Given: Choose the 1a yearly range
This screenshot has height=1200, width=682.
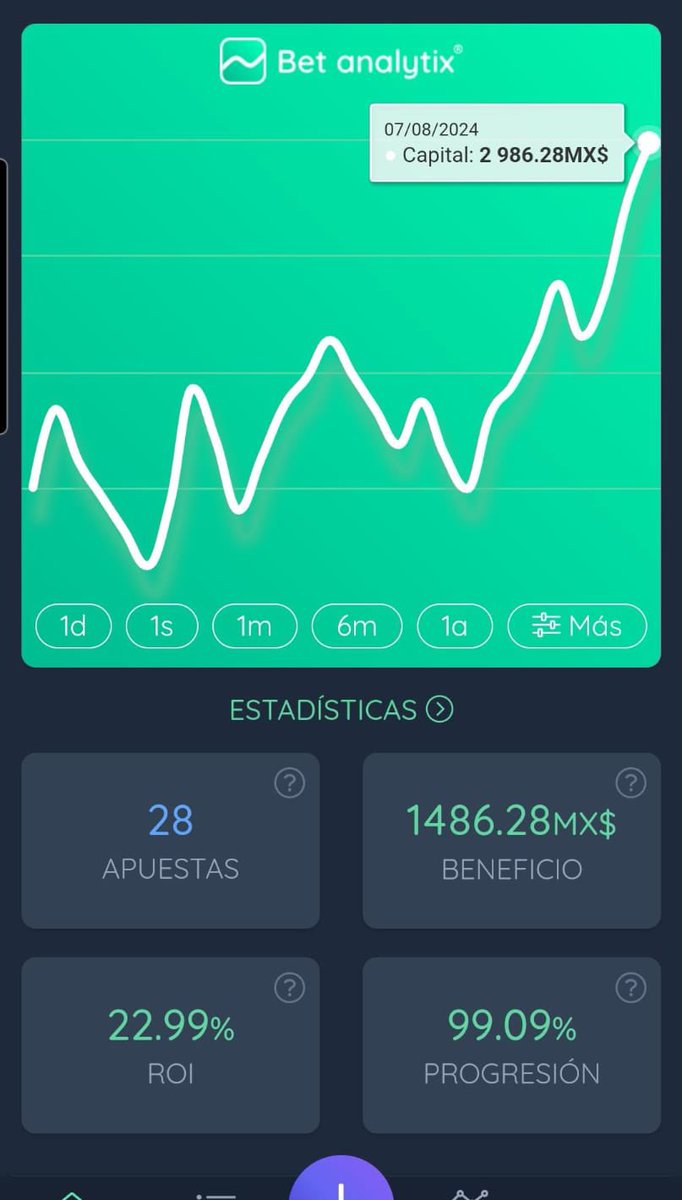Looking at the screenshot, I should tap(455, 627).
